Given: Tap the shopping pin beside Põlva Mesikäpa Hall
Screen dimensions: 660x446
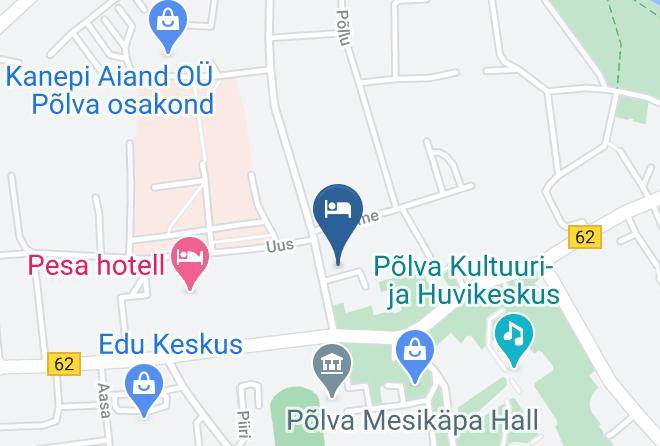Looking at the screenshot, I should (415, 357).
